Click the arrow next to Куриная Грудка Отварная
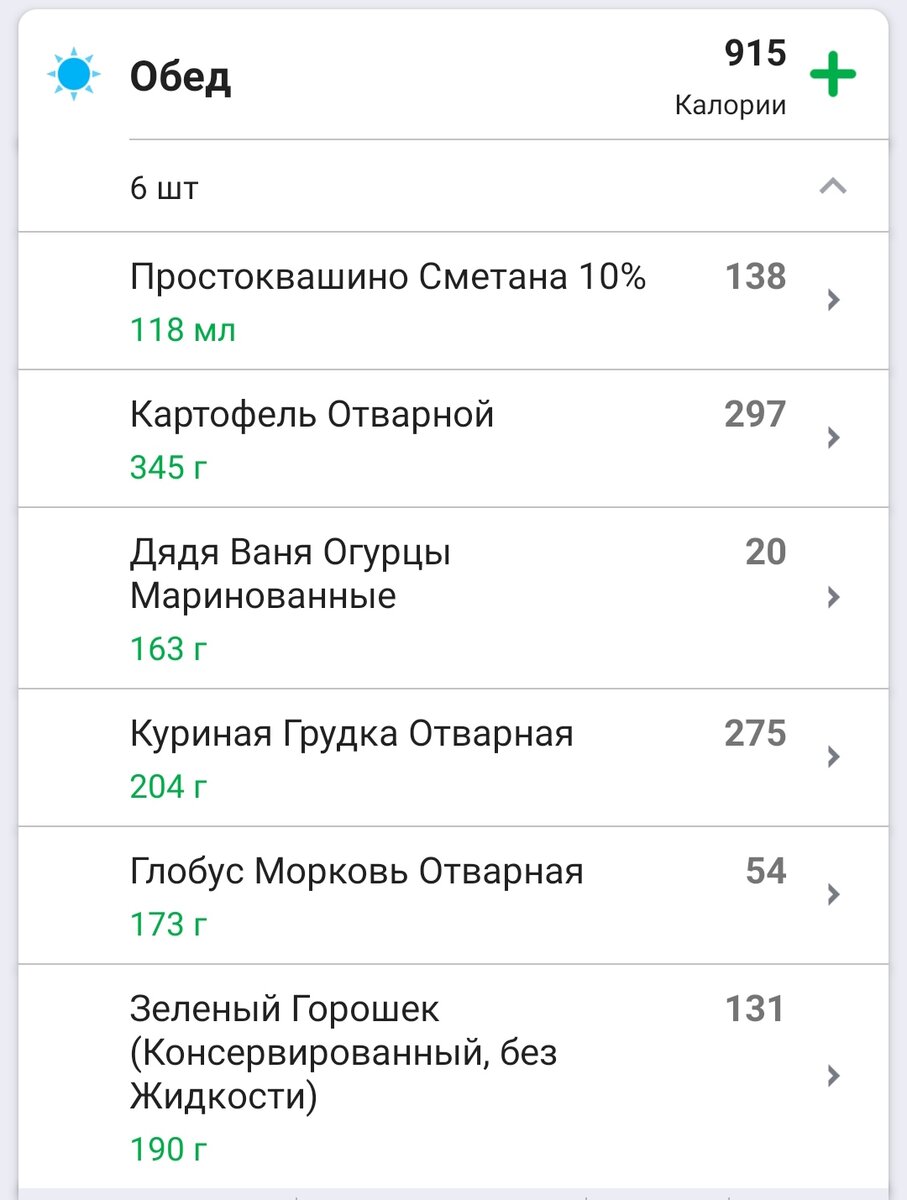This screenshot has width=907, height=1200. pyautogui.click(x=832, y=757)
